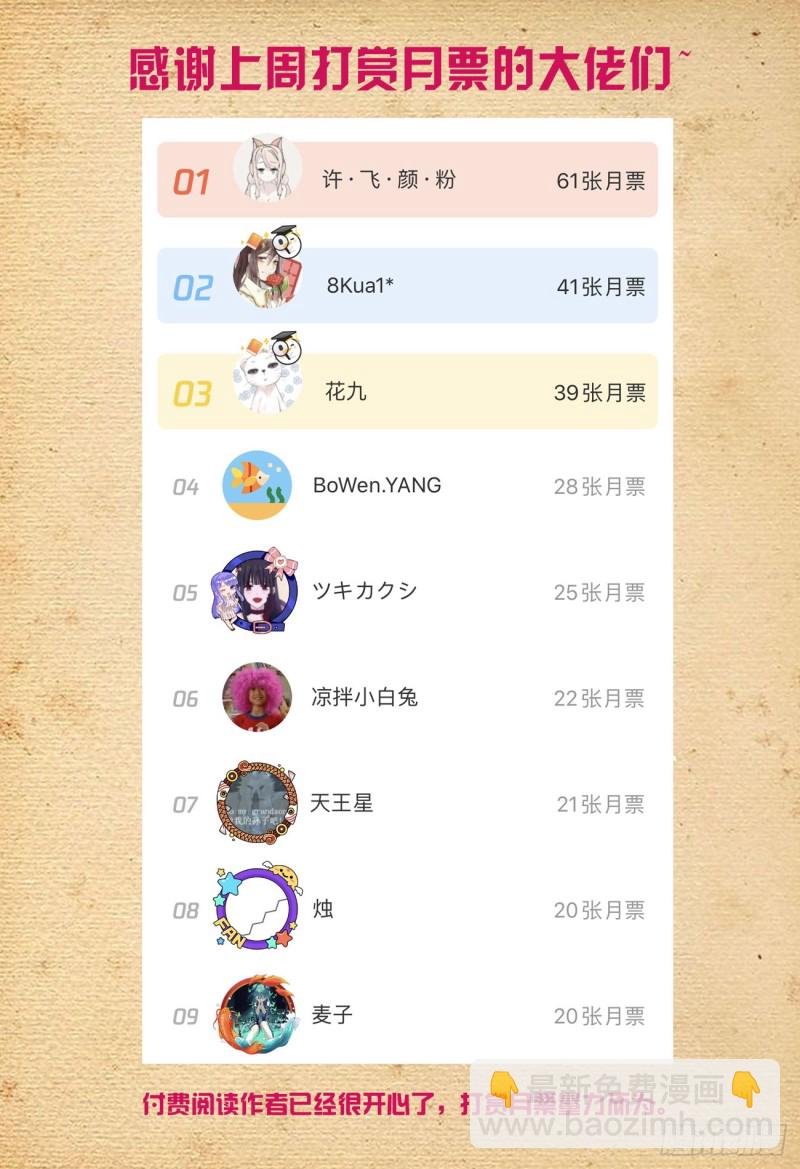This screenshot has width=800, height=1169.
Task: Click 61张月票 vote count
Action: coord(600,182)
